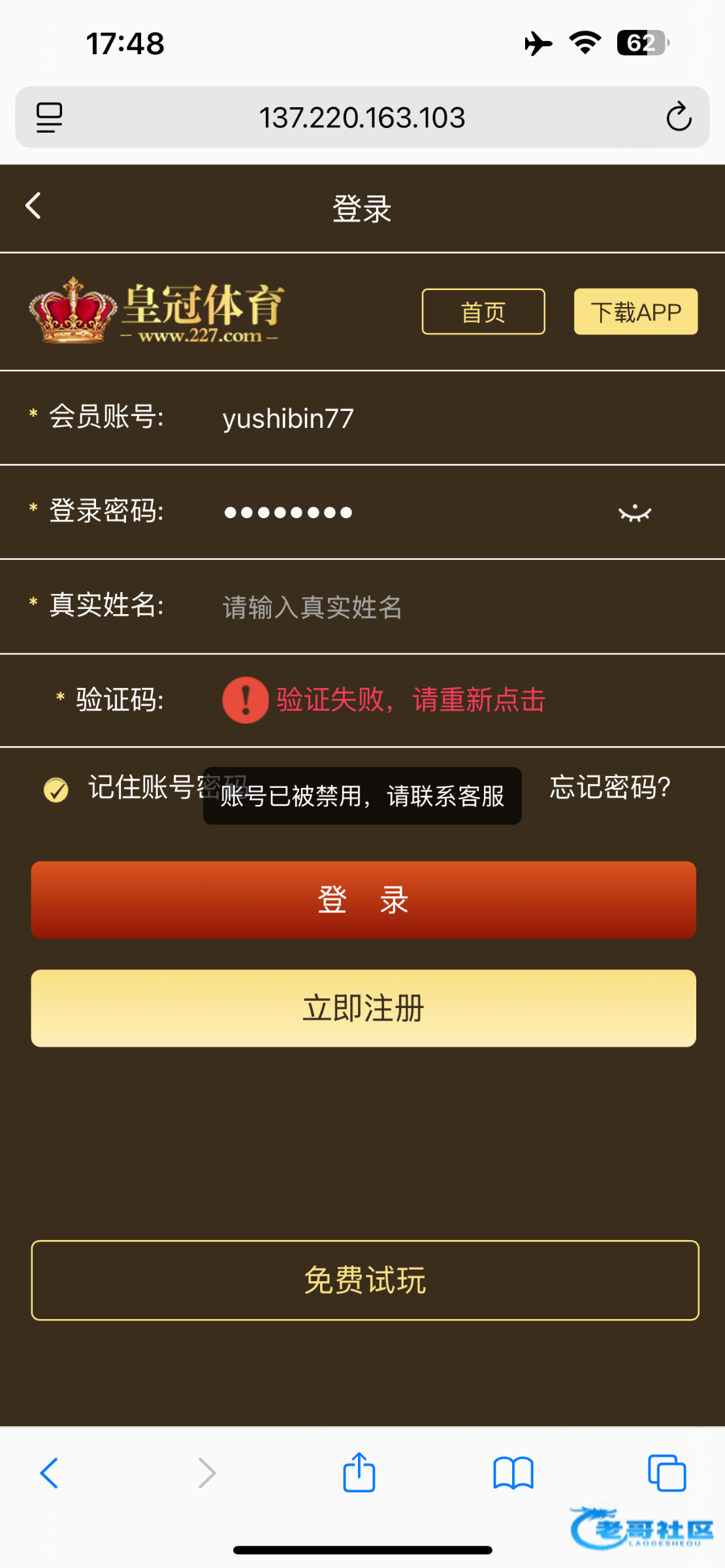The height and width of the screenshot is (1568, 725).
Task: Retry the failed 验证码 verification
Action: click(384, 700)
